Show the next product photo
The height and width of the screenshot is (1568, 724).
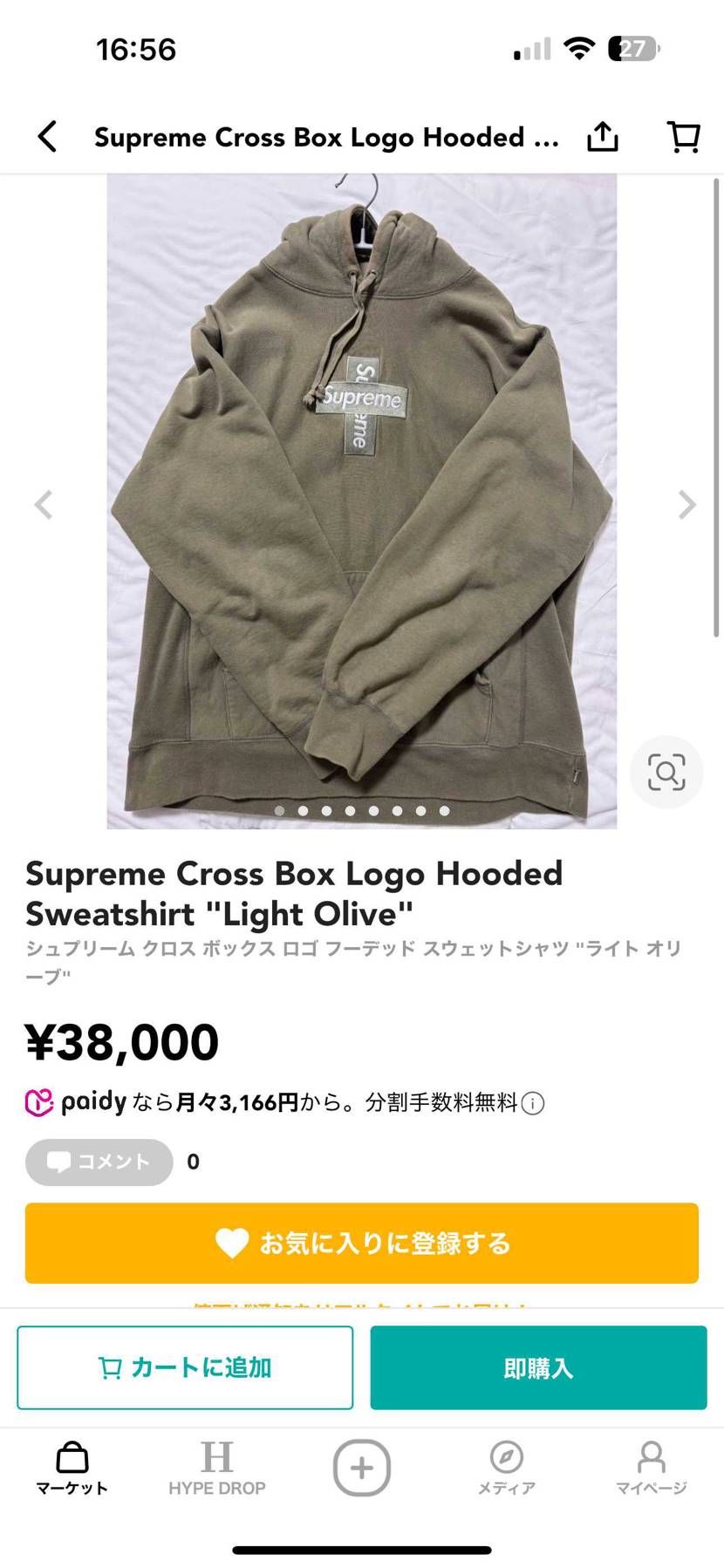click(x=687, y=505)
